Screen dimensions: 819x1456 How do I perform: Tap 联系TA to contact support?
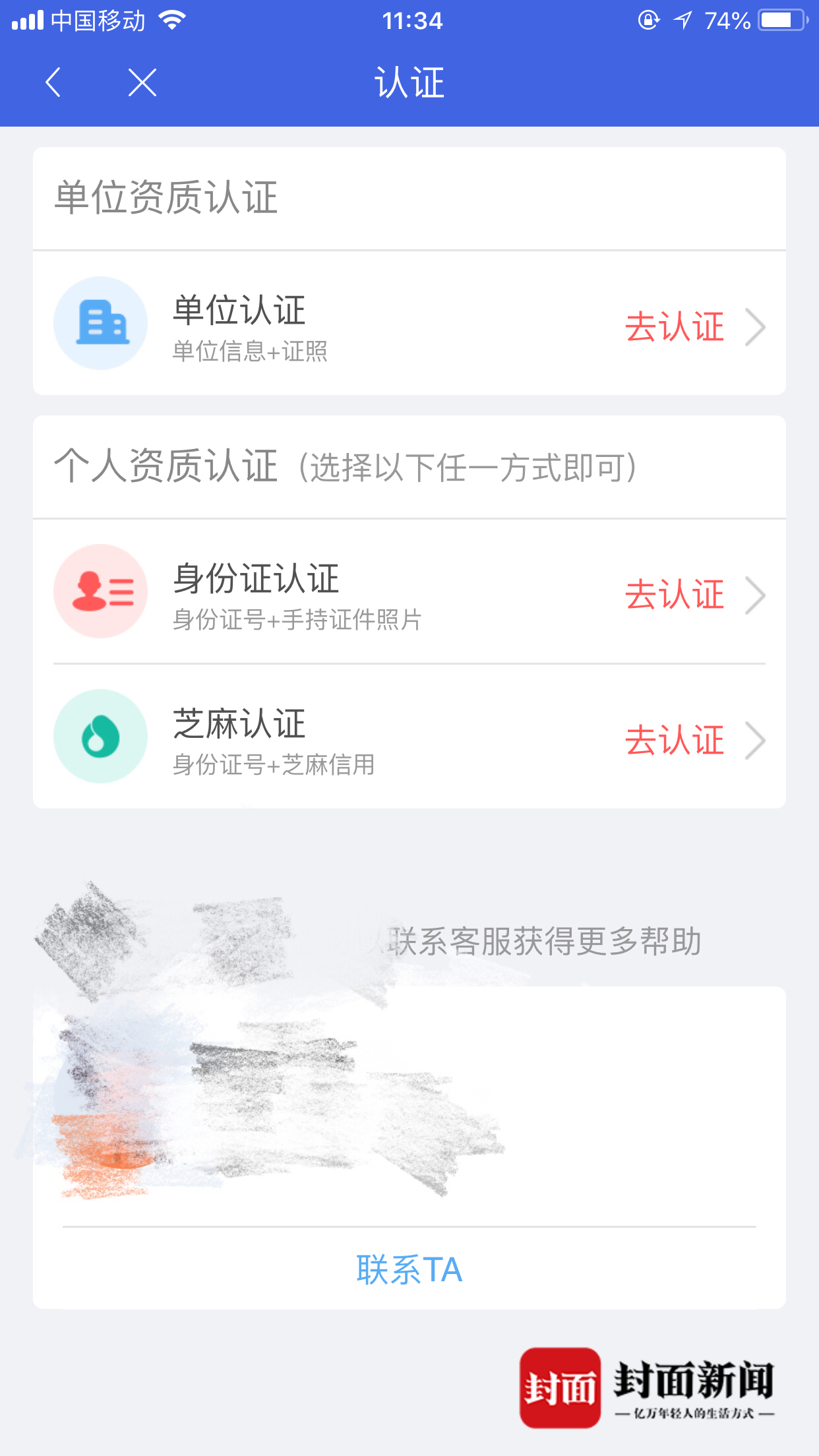tap(409, 1269)
